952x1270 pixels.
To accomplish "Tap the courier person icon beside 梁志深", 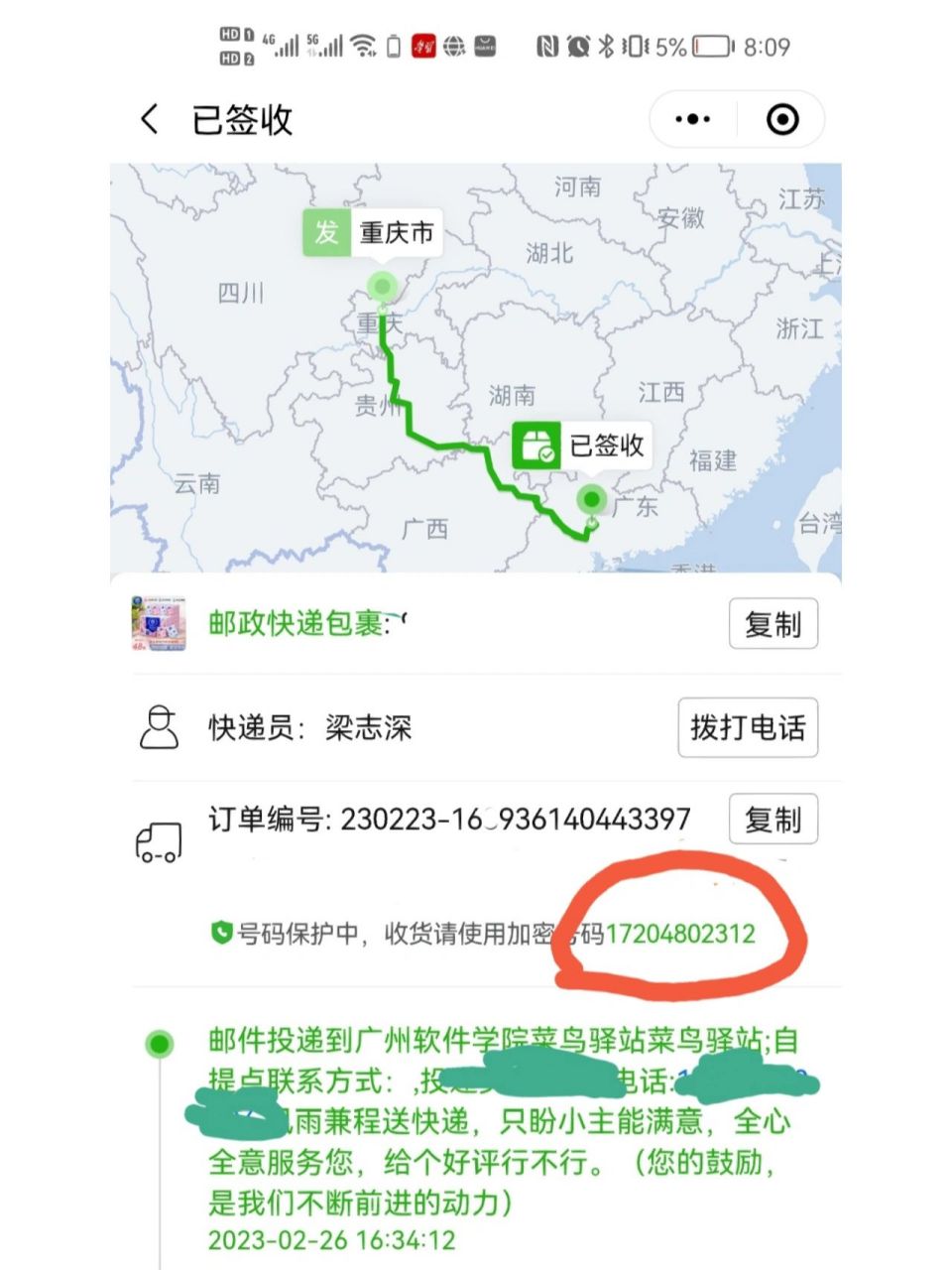I will coord(159,729).
